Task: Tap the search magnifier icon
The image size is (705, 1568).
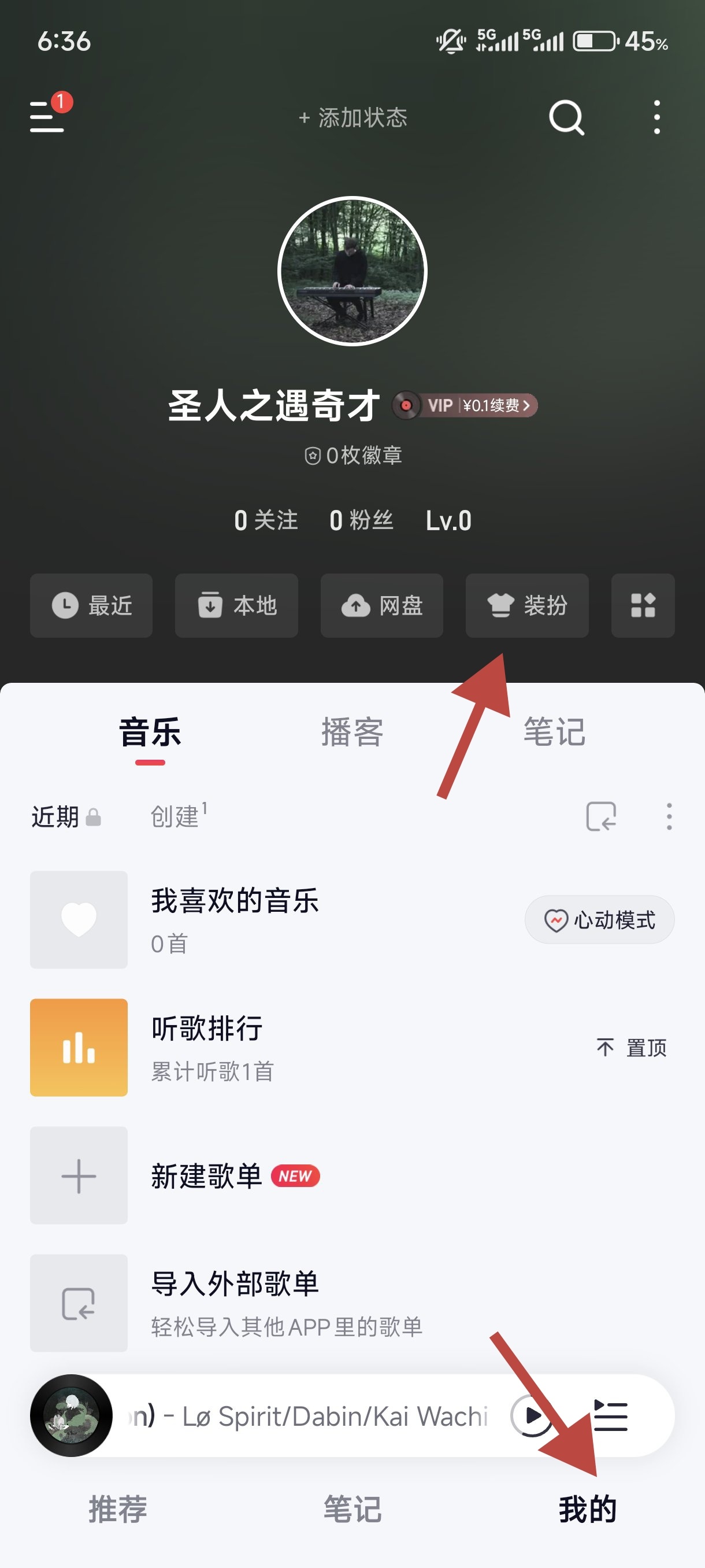Action: (566, 117)
